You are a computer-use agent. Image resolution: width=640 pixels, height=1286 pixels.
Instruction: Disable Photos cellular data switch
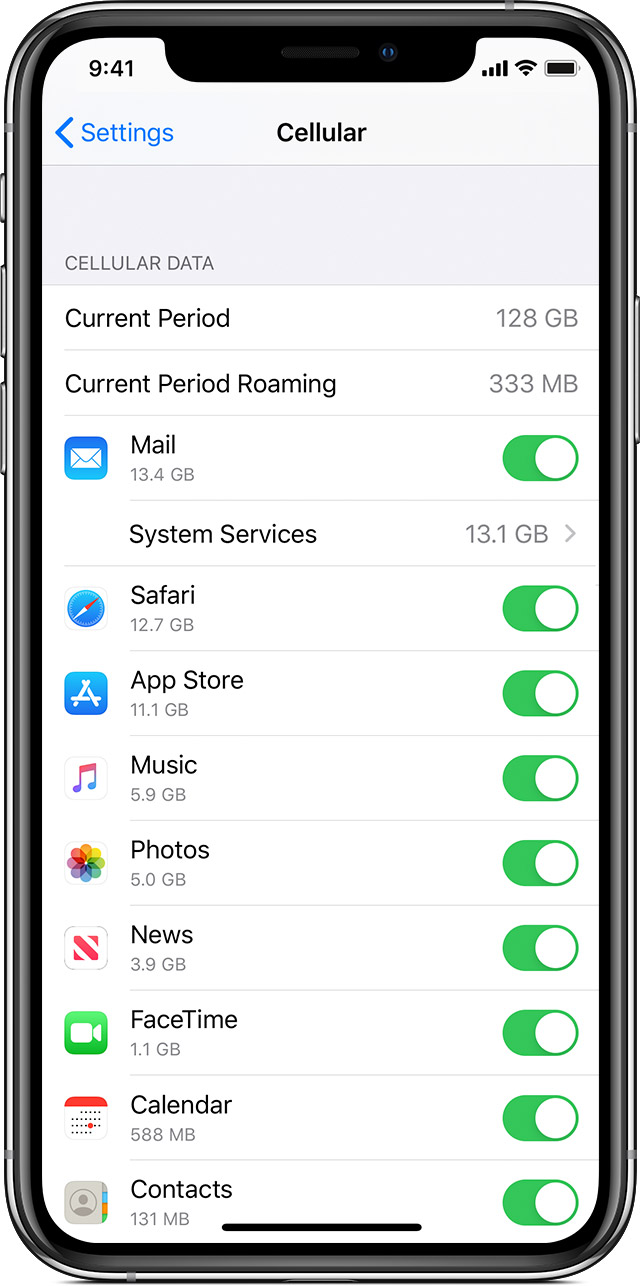pyautogui.click(x=540, y=864)
